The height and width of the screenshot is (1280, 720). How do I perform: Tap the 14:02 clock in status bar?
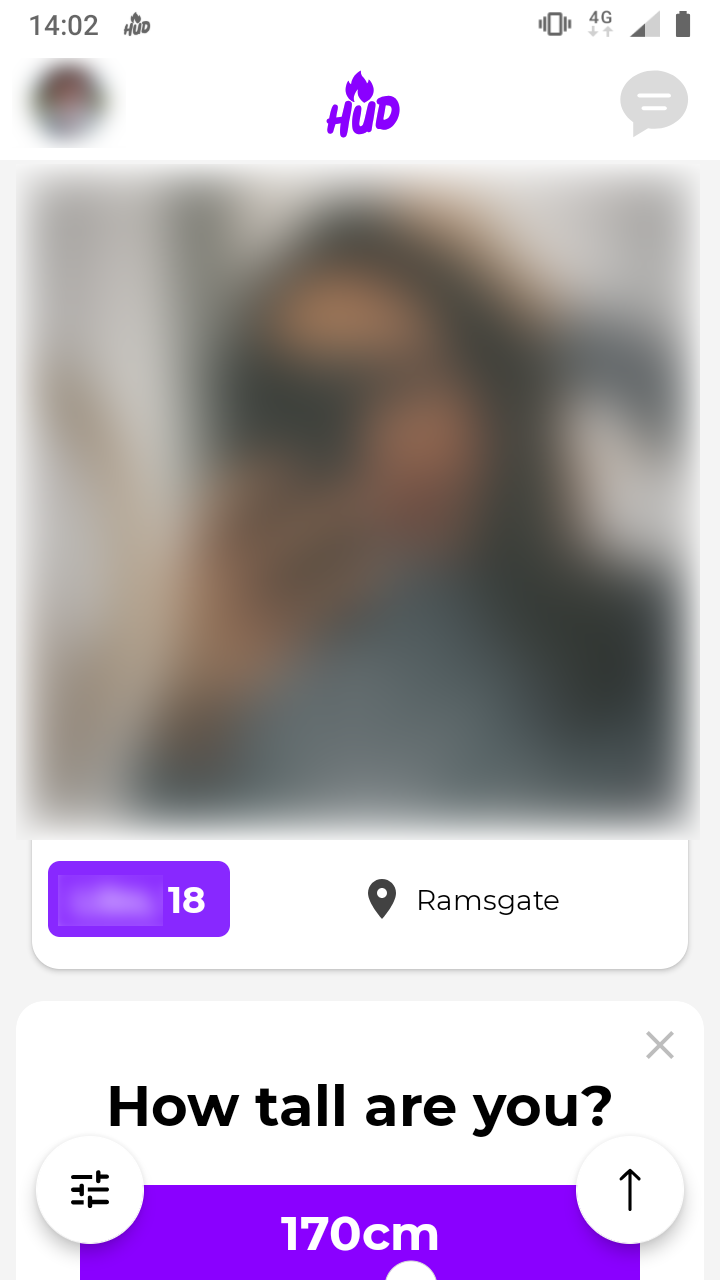[x=64, y=26]
